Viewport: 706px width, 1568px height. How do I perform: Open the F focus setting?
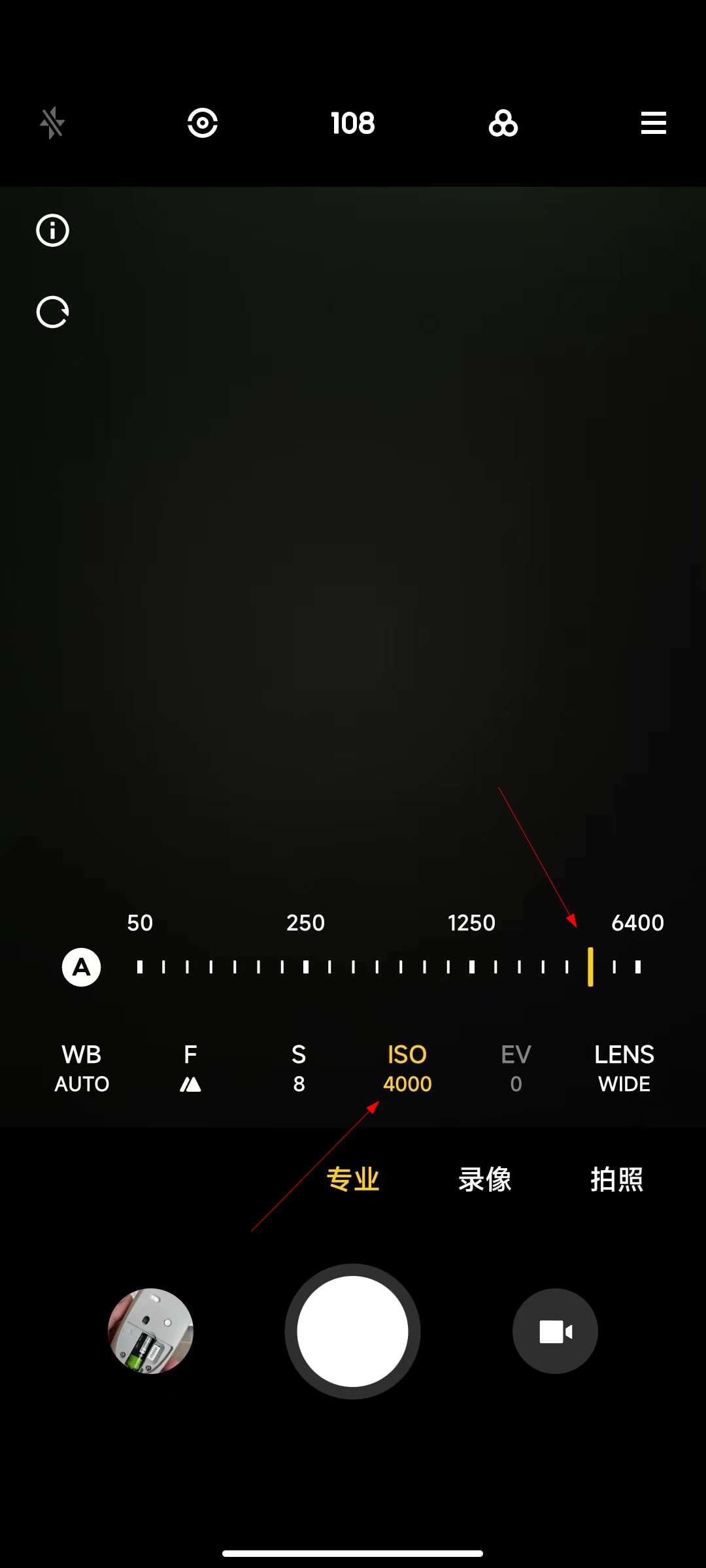click(190, 1069)
